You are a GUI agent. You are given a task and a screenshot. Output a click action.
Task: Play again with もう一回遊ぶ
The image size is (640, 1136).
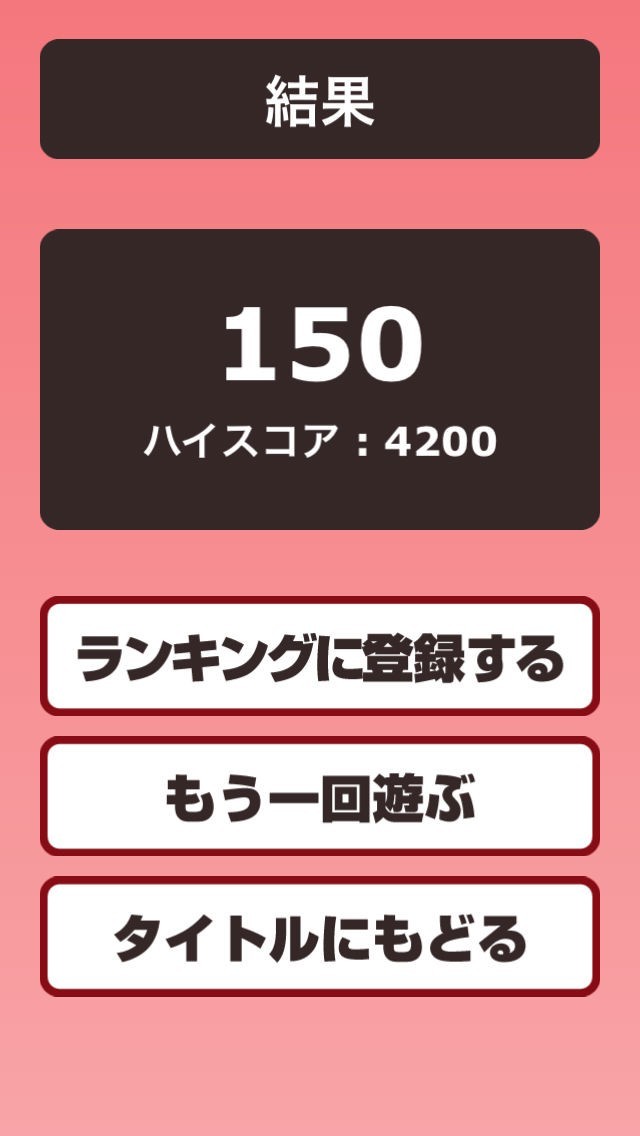(320, 796)
